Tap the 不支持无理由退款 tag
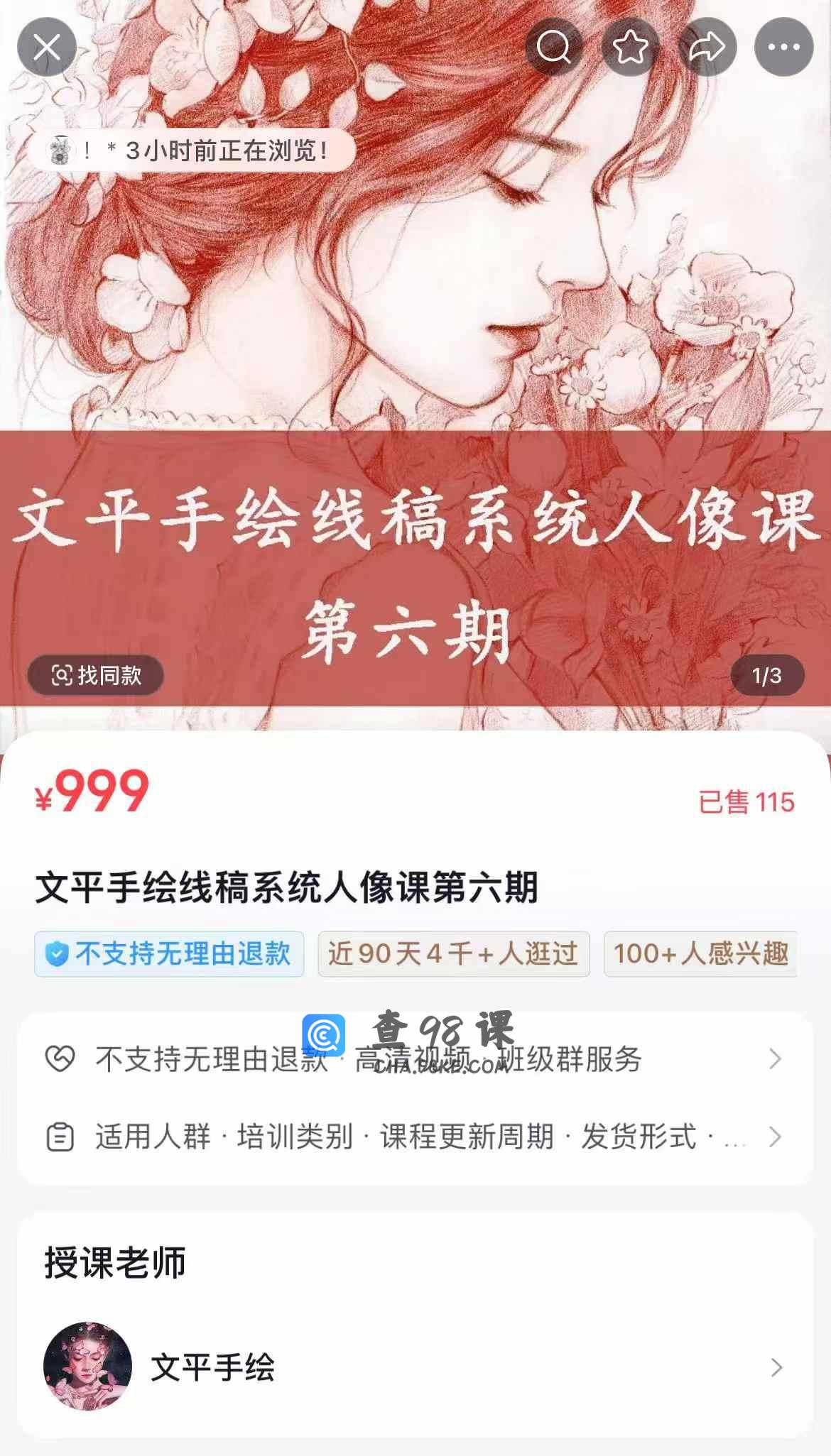Viewport: 831px width, 1456px height. pos(169,953)
